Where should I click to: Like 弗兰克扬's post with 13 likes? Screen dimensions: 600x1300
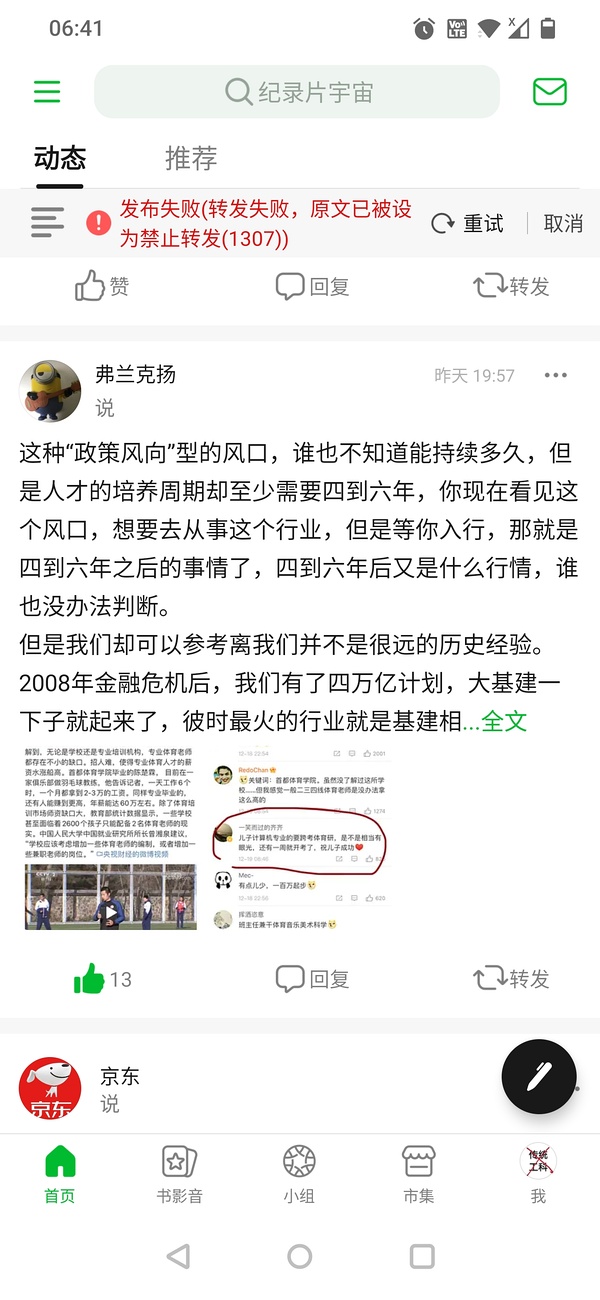[x=102, y=979]
